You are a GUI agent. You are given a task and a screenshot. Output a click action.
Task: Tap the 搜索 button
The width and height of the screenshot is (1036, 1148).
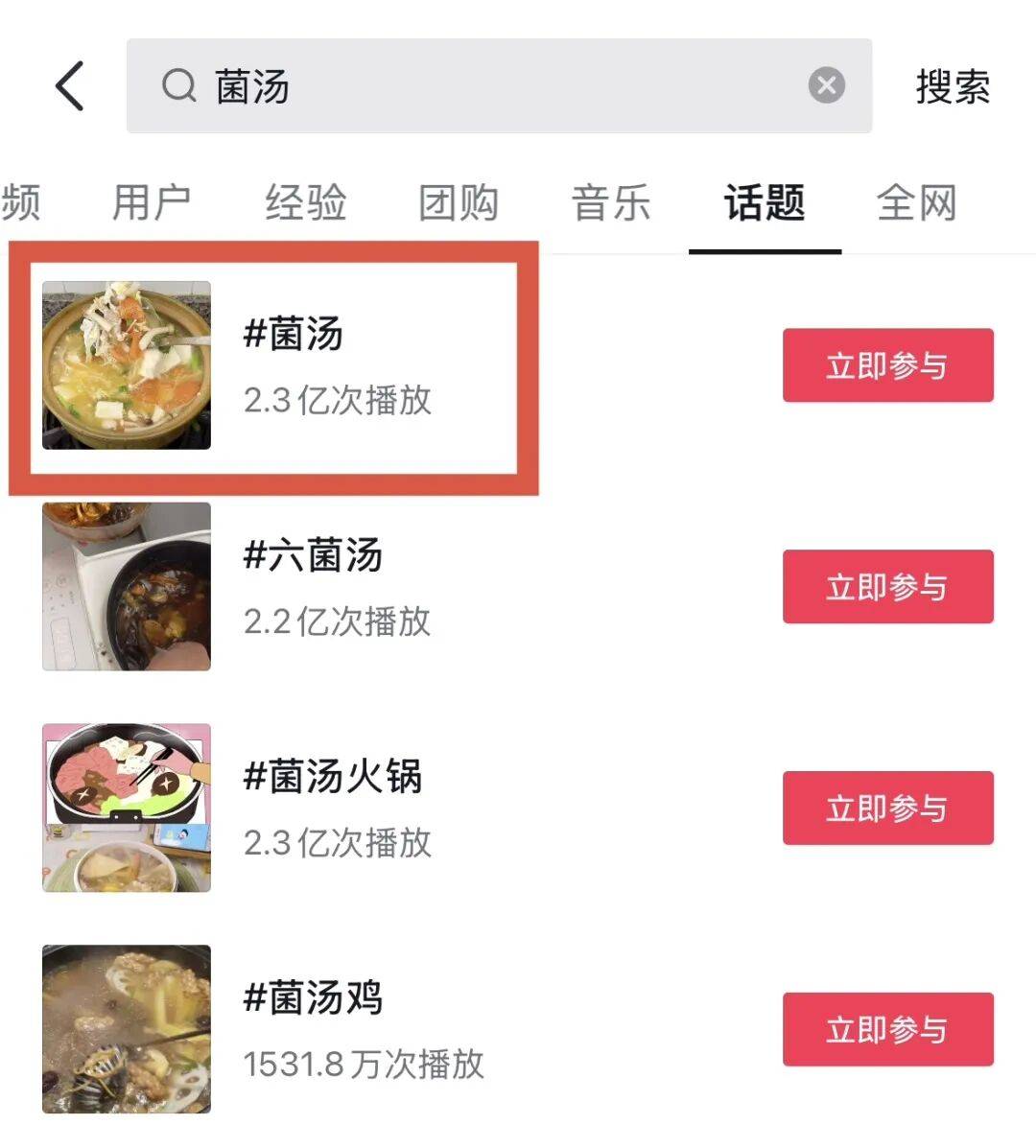coord(953,87)
